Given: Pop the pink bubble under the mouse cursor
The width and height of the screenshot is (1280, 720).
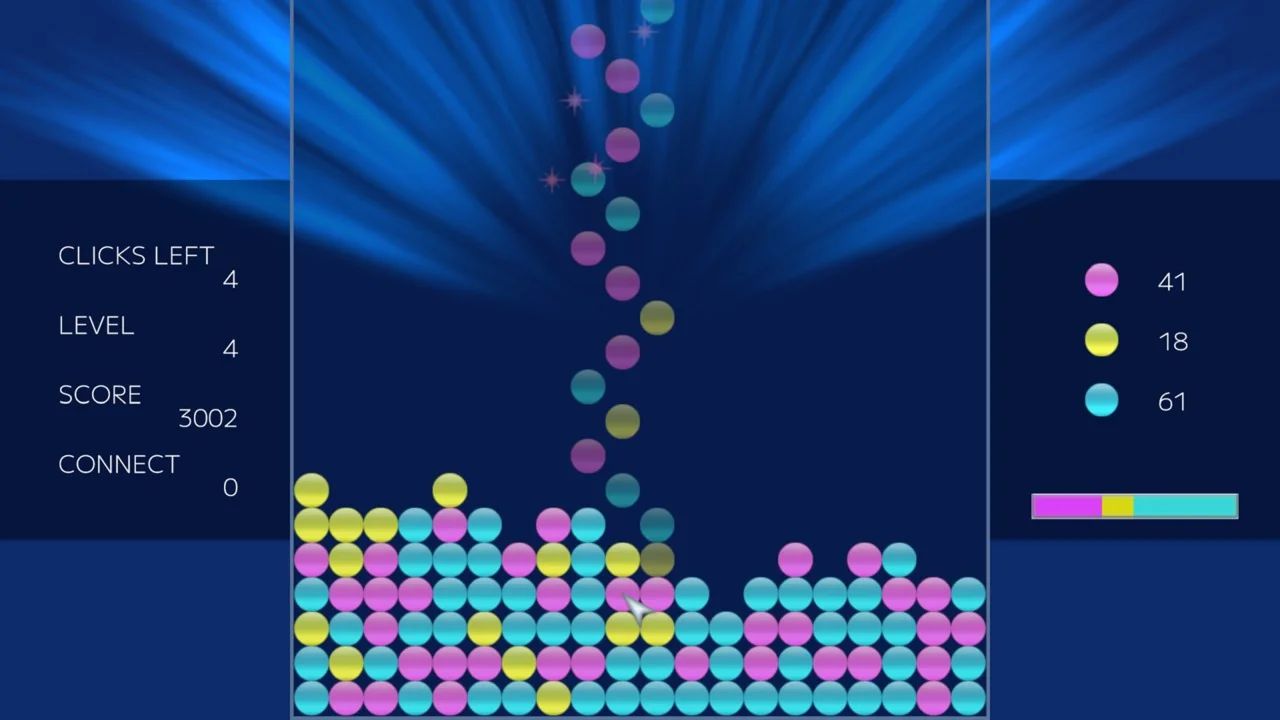Looking at the screenshot, I should click(x=622, y=594).
